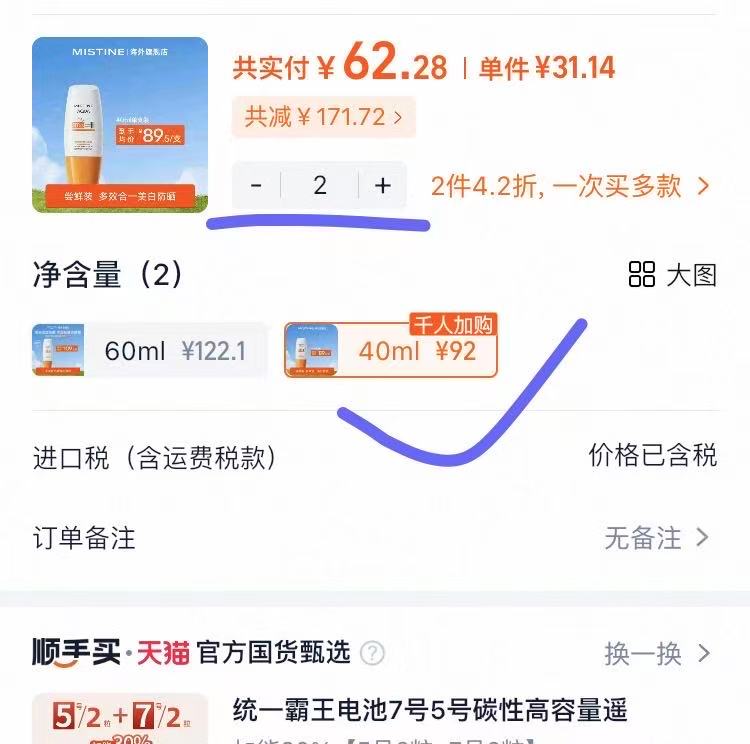
Task: Tap 换一换 to refresh the suggestions
Action: (657, 654)
